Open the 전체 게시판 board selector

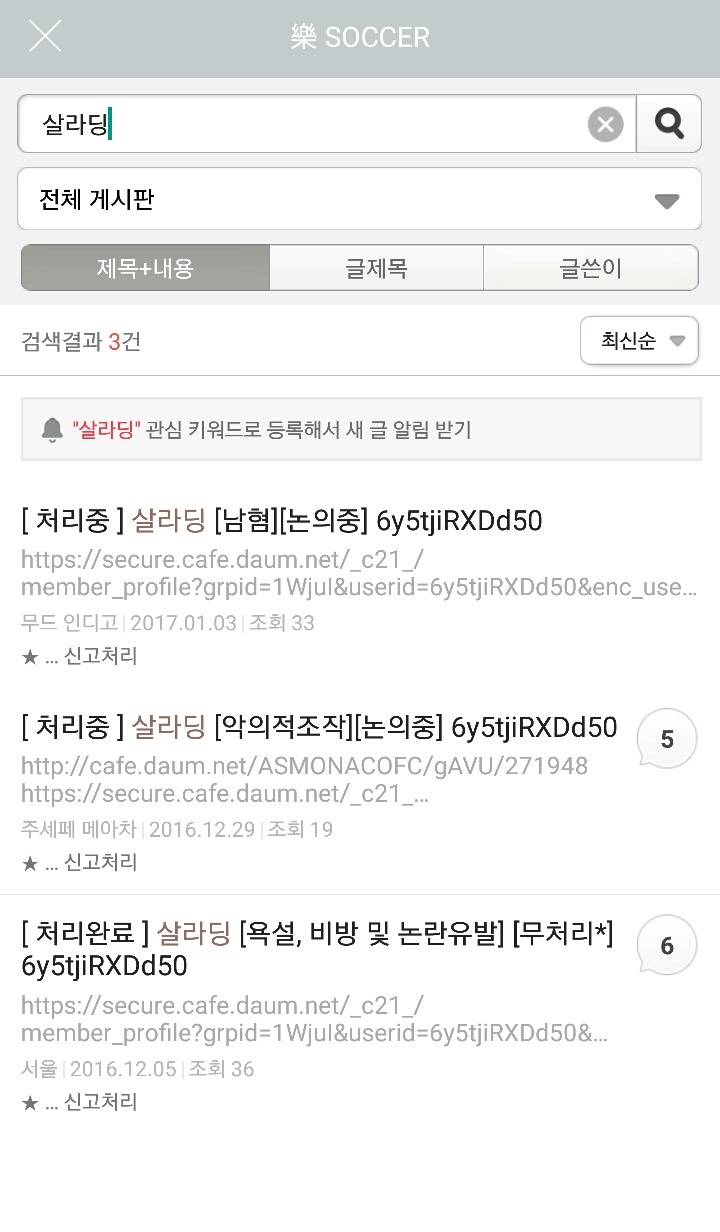tap(360, 199)
